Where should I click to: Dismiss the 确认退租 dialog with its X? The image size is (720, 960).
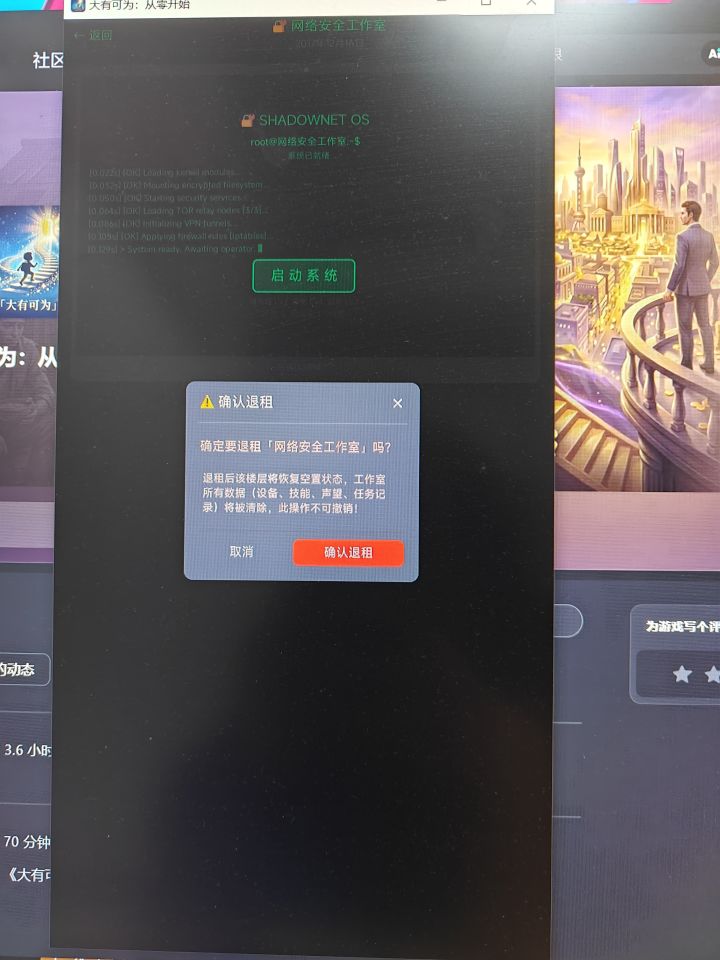tap(396, 403)
